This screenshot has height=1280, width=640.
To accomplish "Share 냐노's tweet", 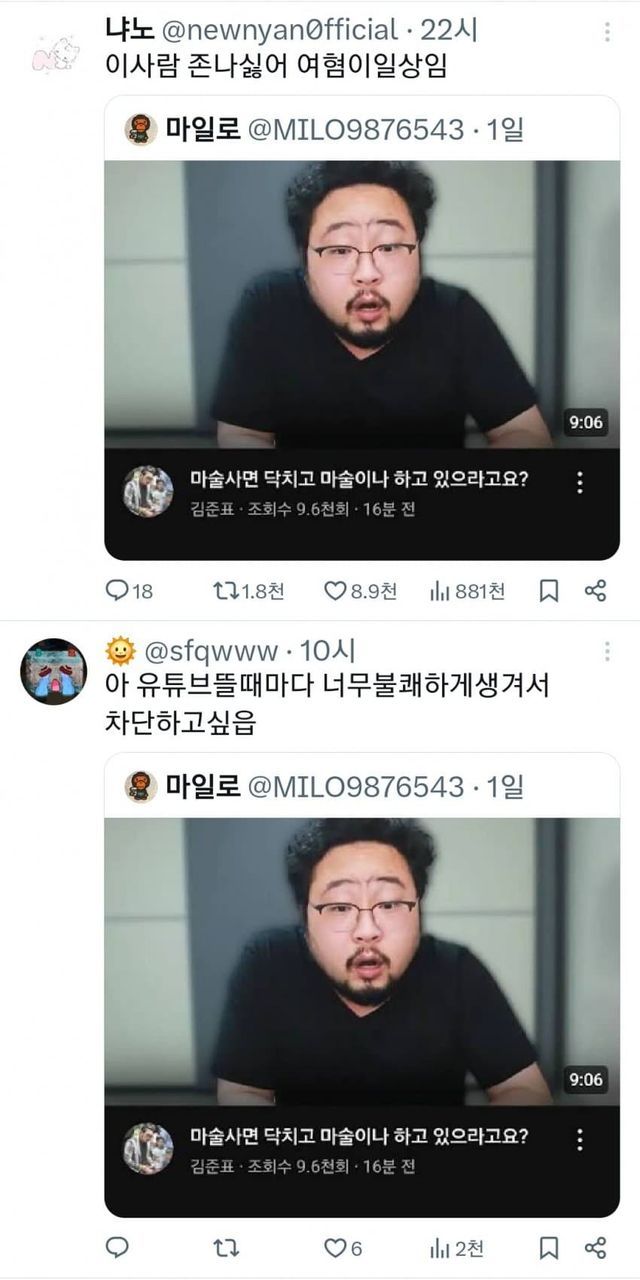I will tap(595, 591).
